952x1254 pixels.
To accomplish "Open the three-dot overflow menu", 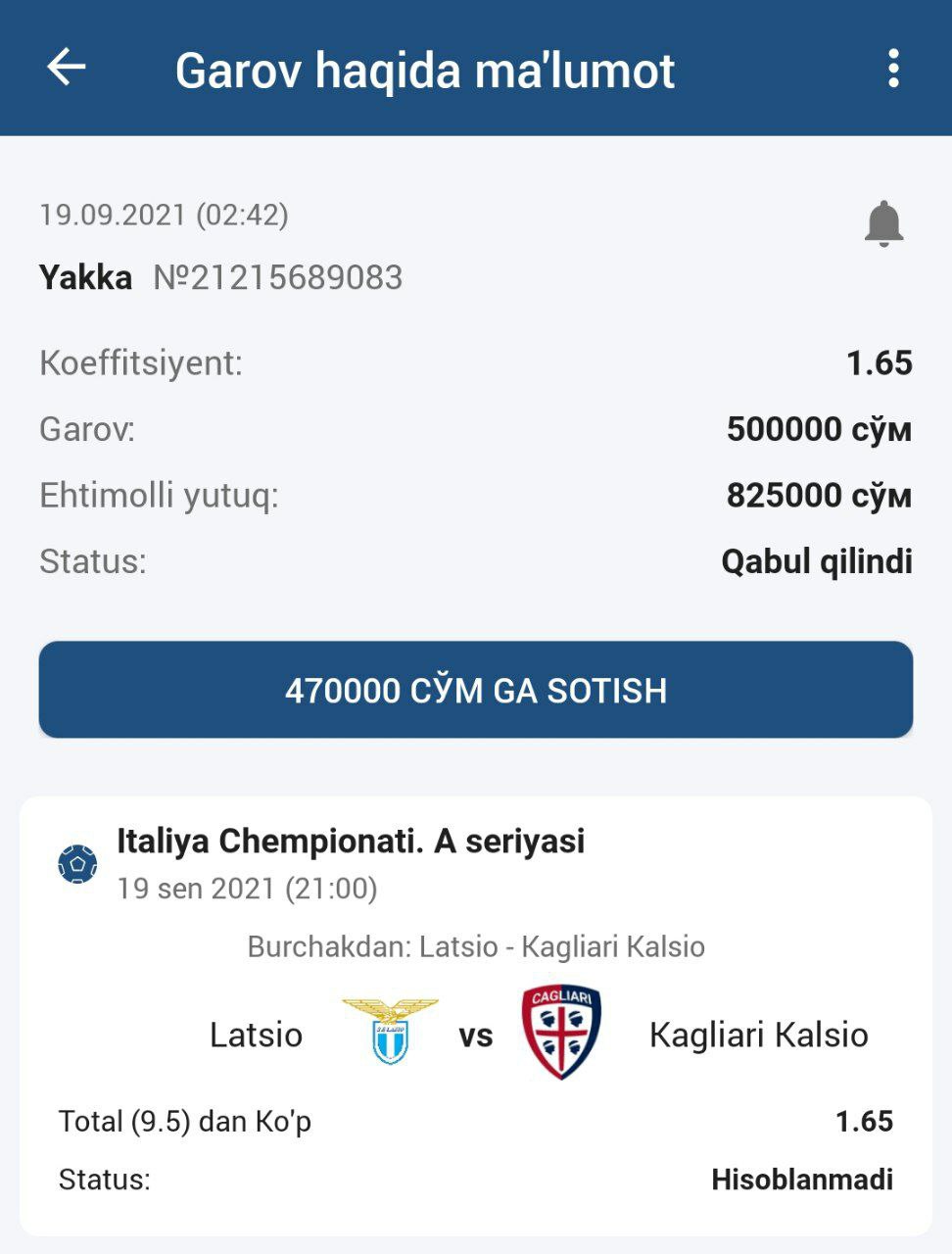I will click(x=892, y=69).
